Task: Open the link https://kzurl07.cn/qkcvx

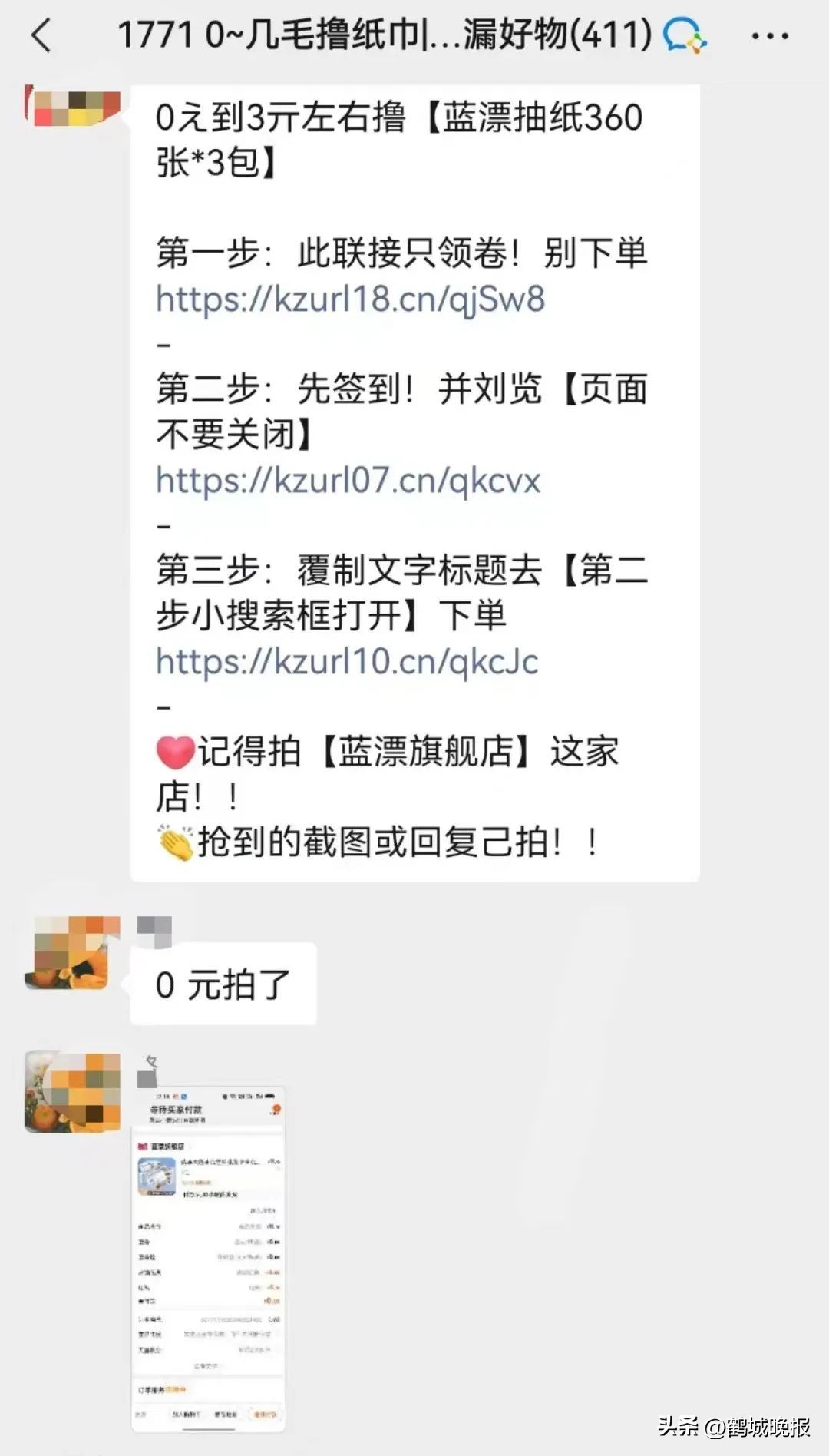Action: pyautogui.click(x=347, y=481)
